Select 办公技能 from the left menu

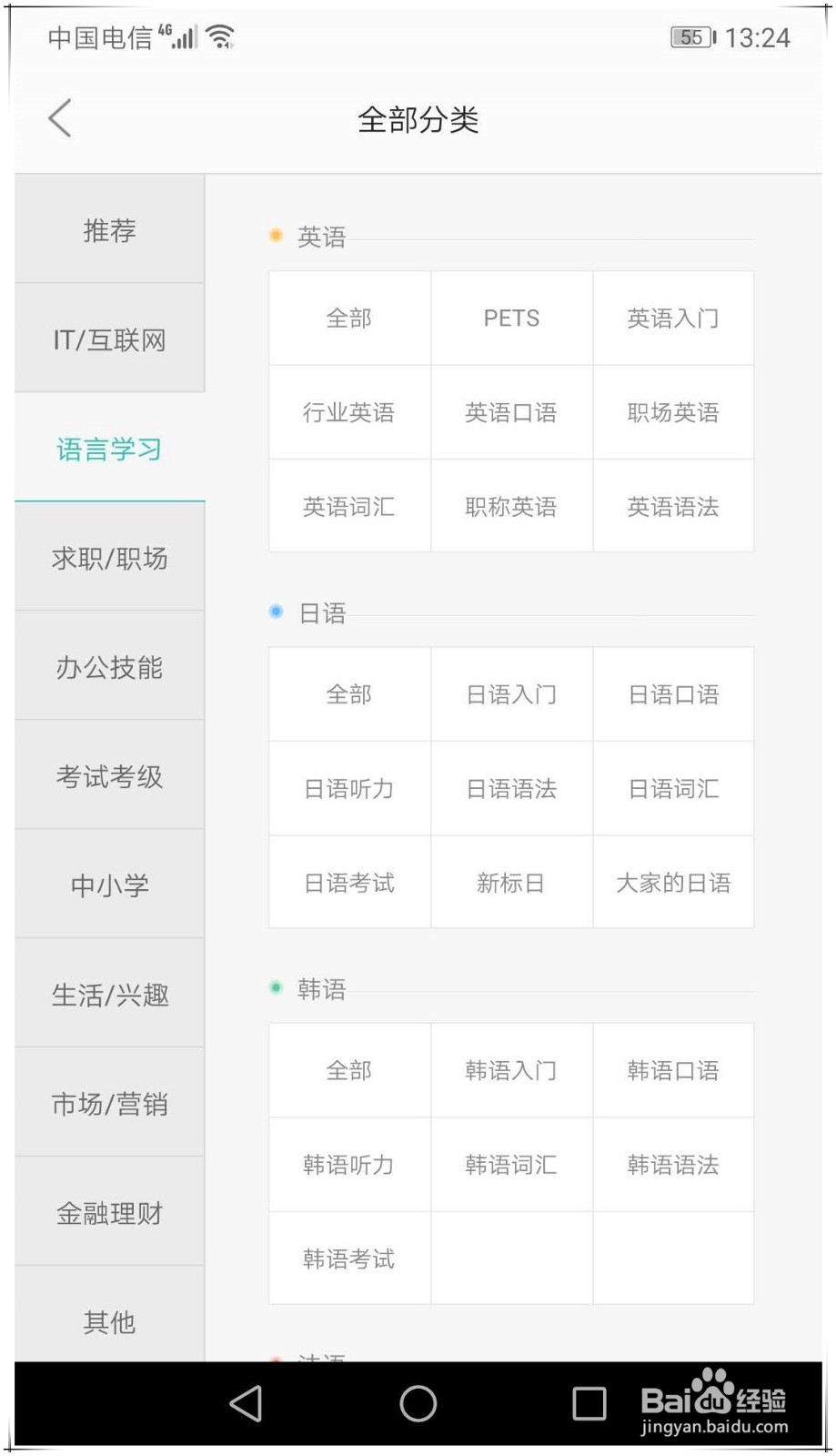click(108, 667)
